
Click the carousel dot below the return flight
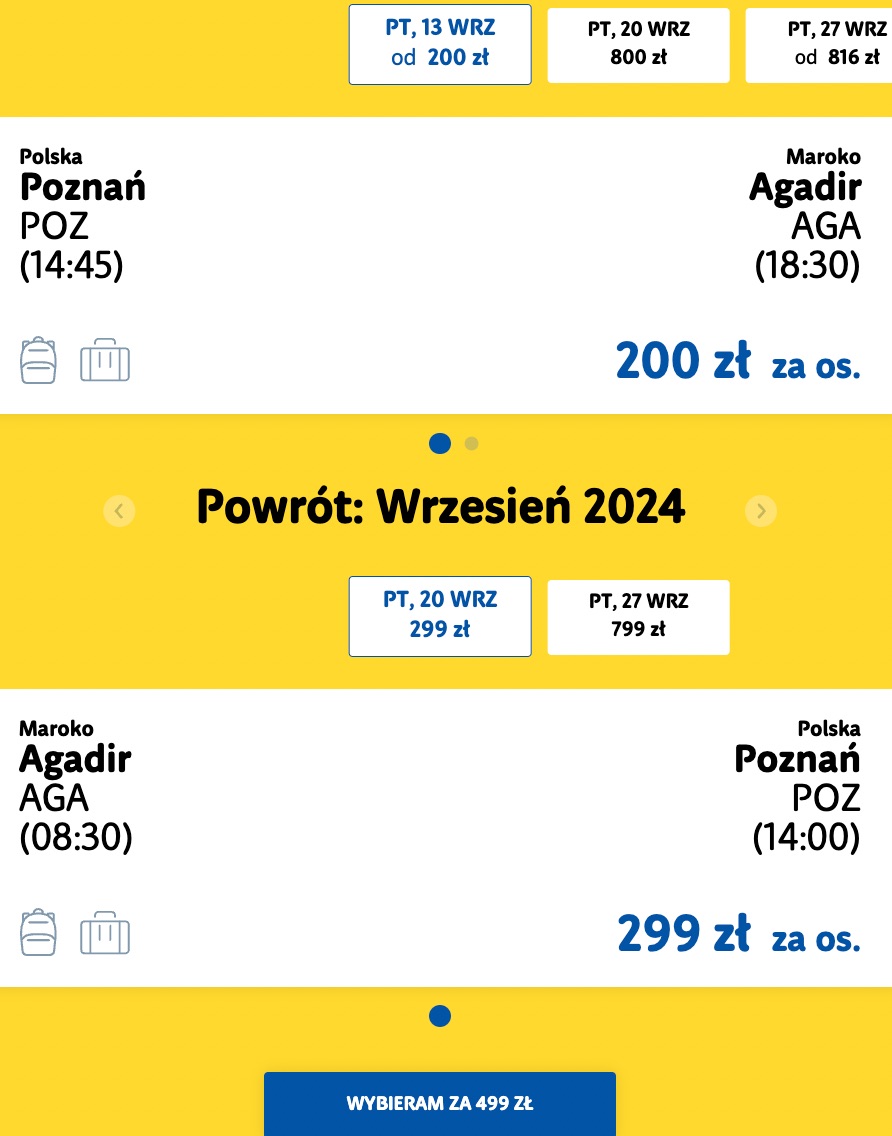440,1015
